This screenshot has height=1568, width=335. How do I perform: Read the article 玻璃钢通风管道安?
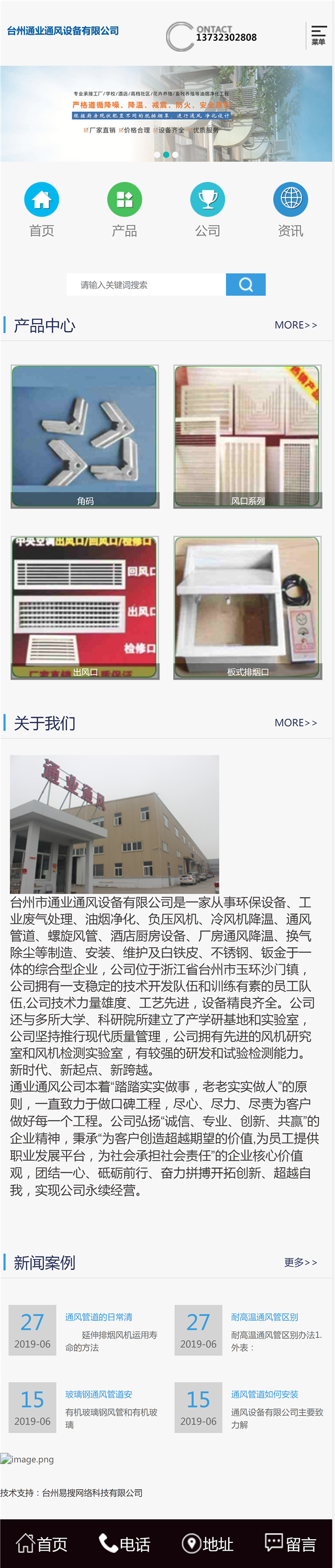(99, 1394)
